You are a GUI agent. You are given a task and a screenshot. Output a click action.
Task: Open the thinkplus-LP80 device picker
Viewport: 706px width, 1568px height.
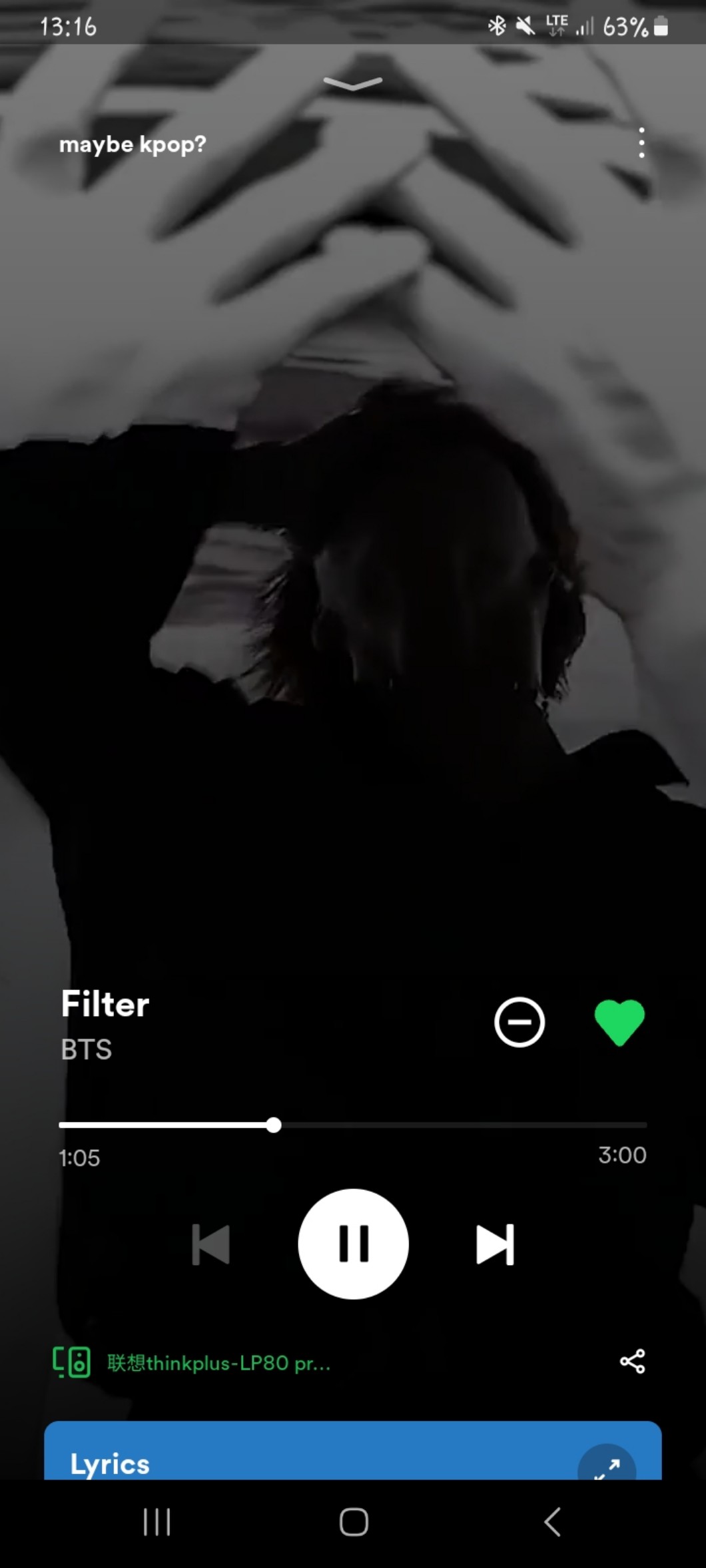[192, 1363]
